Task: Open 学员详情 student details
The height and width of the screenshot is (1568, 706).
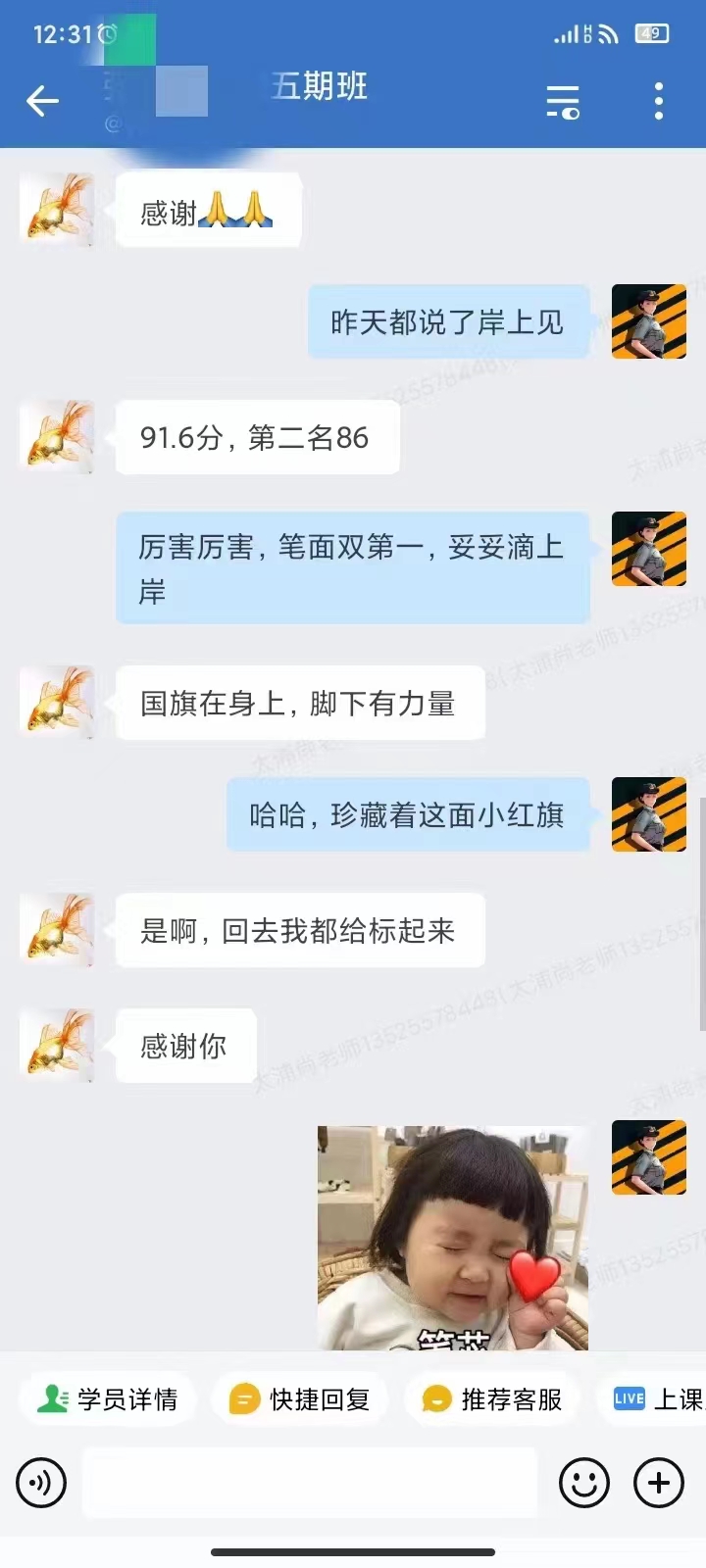Action: 107,1399
